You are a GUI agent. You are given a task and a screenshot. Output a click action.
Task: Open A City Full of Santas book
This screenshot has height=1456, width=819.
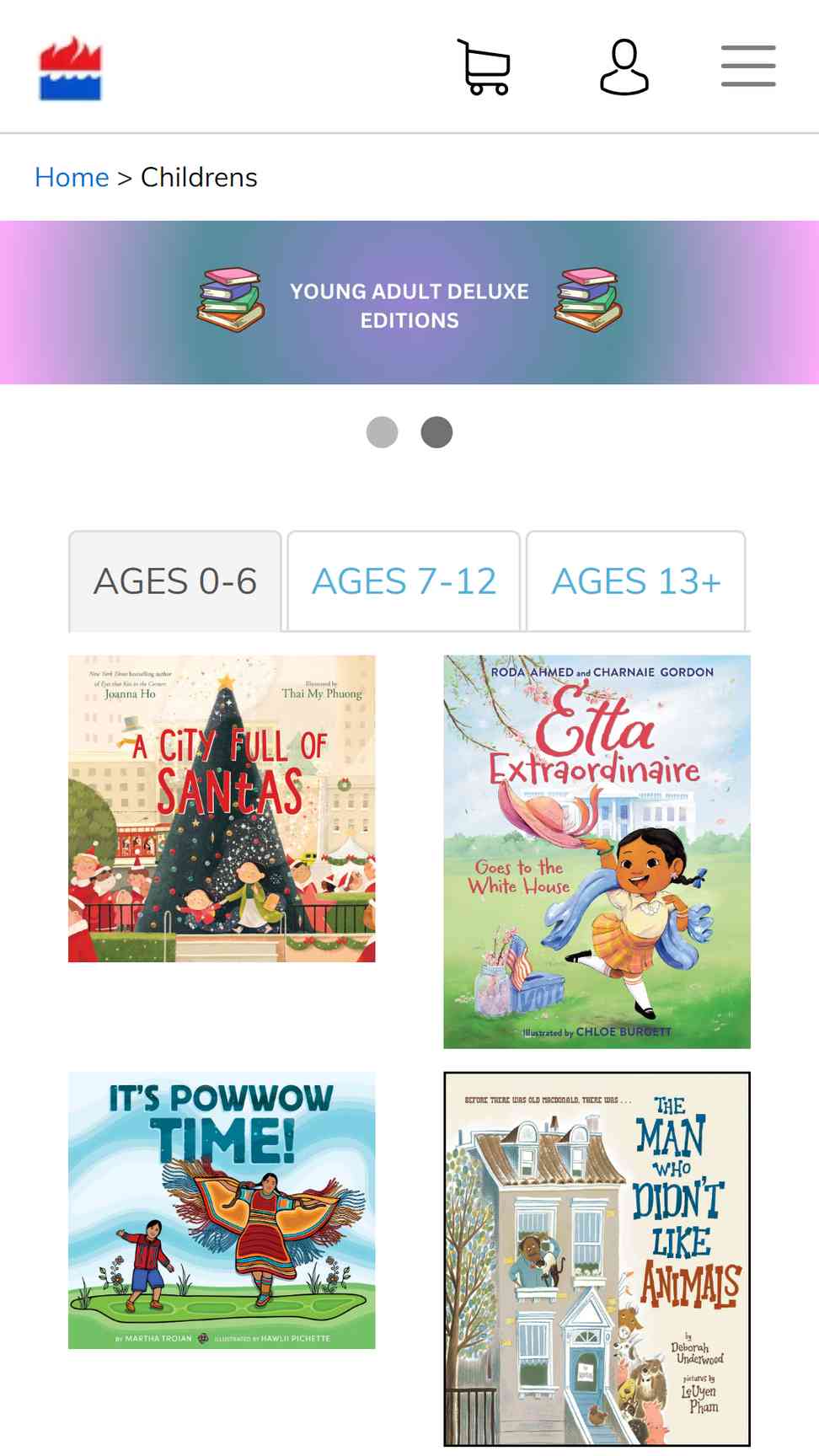pyautogui.click(x=222, y=809)
